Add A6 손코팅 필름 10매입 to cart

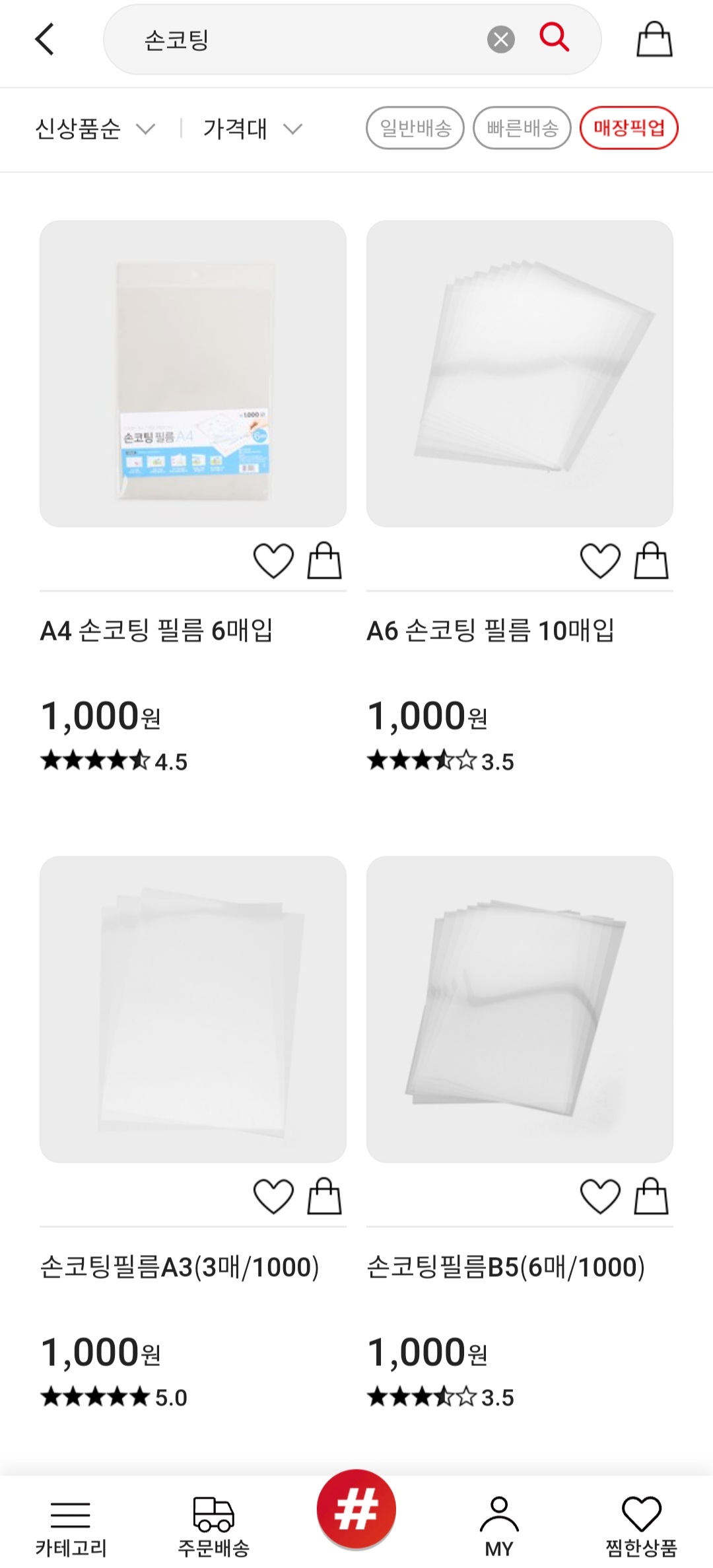pos(651,561)
